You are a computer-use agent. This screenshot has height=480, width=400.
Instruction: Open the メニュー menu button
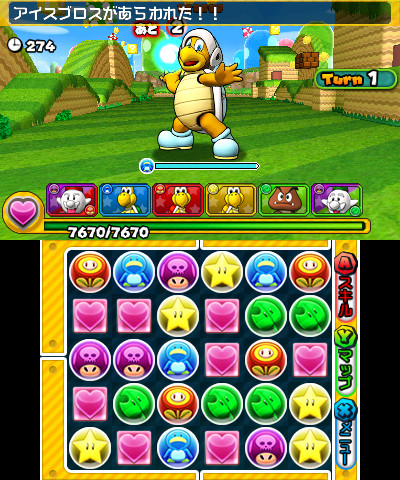(x=346, y=434)
